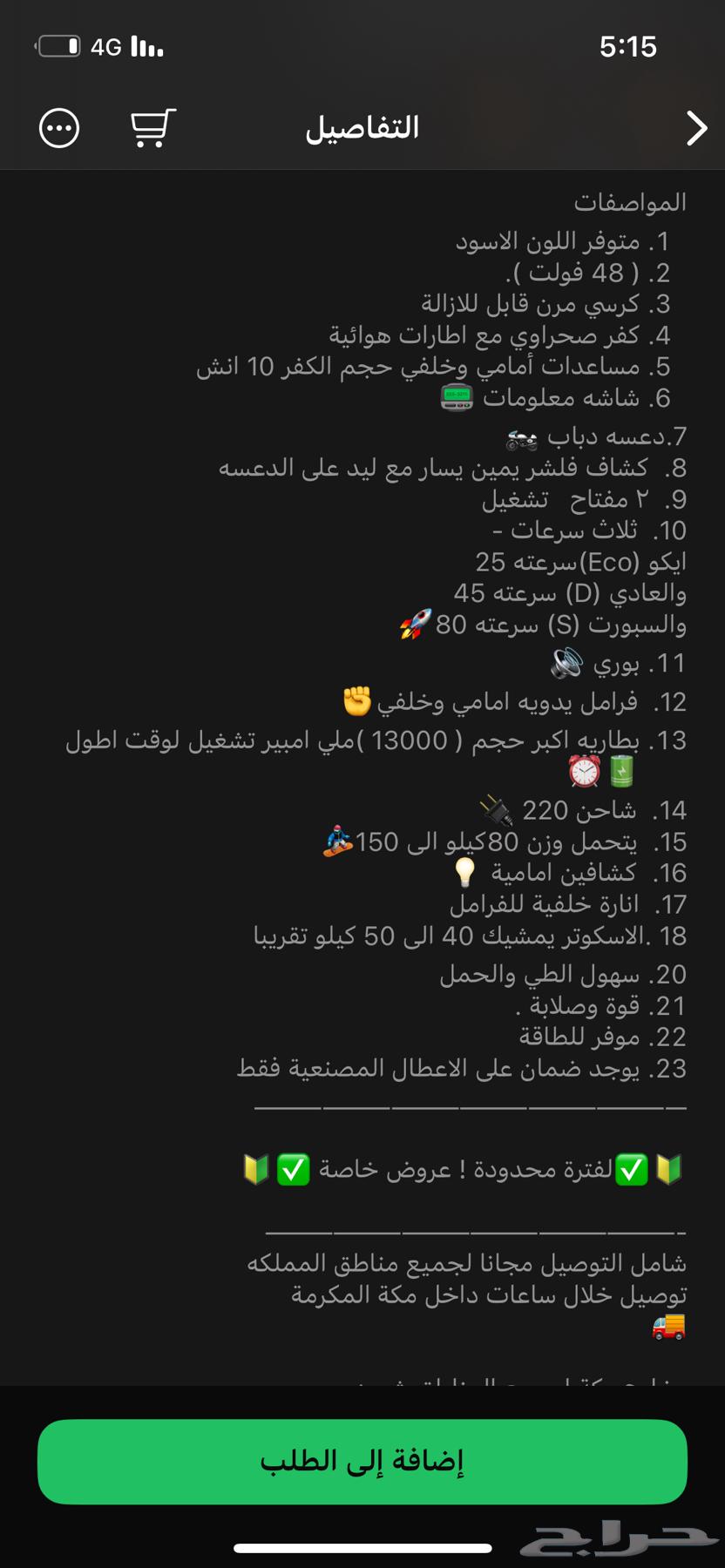Tap the snowboarder emoji on weight capacity line
The height and width of the screenshot is (1568, 725).
[334, 843]
